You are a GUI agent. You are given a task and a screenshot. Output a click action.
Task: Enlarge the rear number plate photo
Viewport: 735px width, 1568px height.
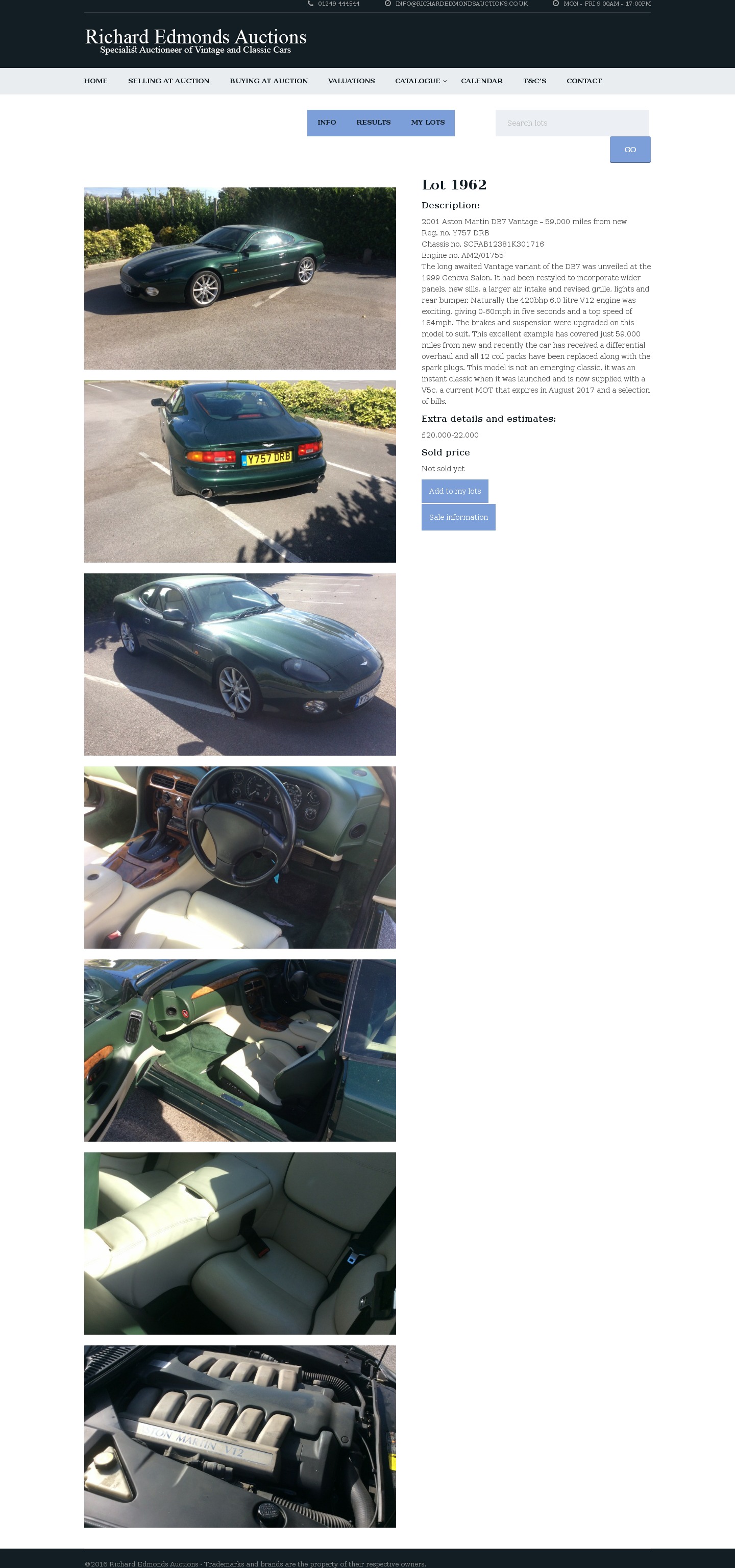pos(240,471)
